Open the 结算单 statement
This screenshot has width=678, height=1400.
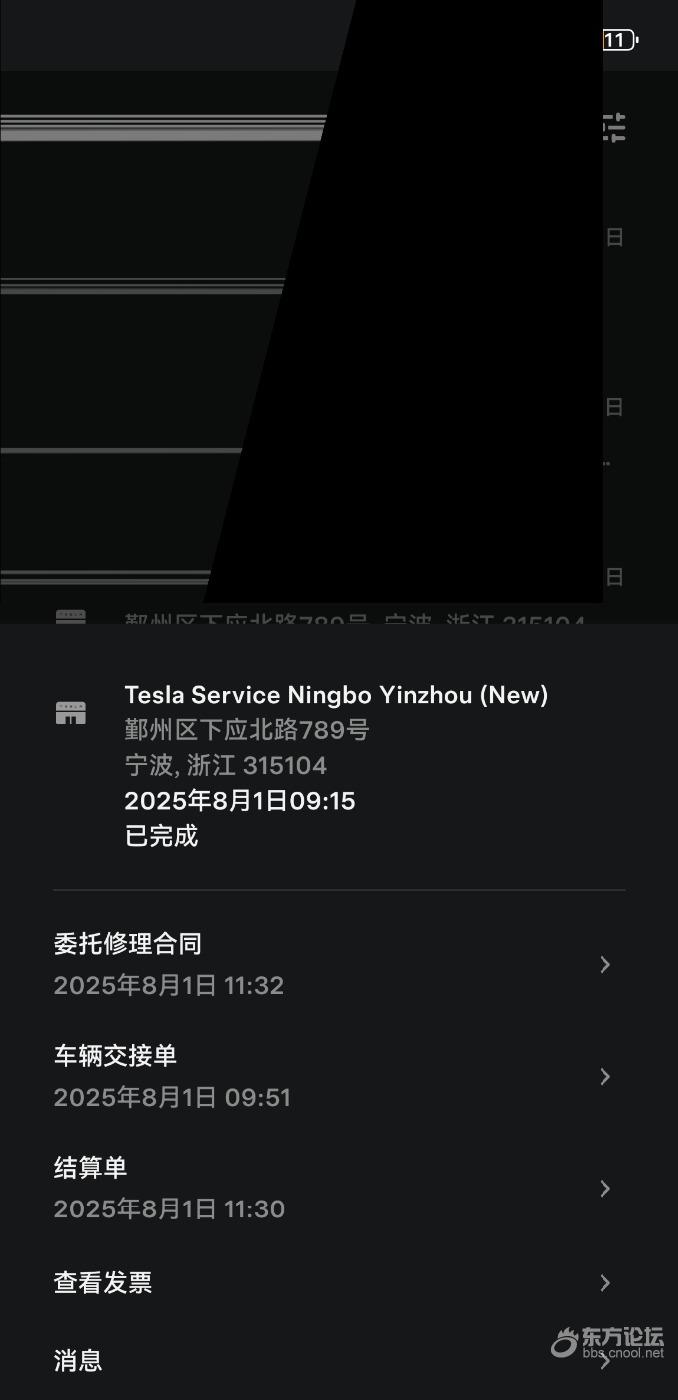(x=338, y=1188)
